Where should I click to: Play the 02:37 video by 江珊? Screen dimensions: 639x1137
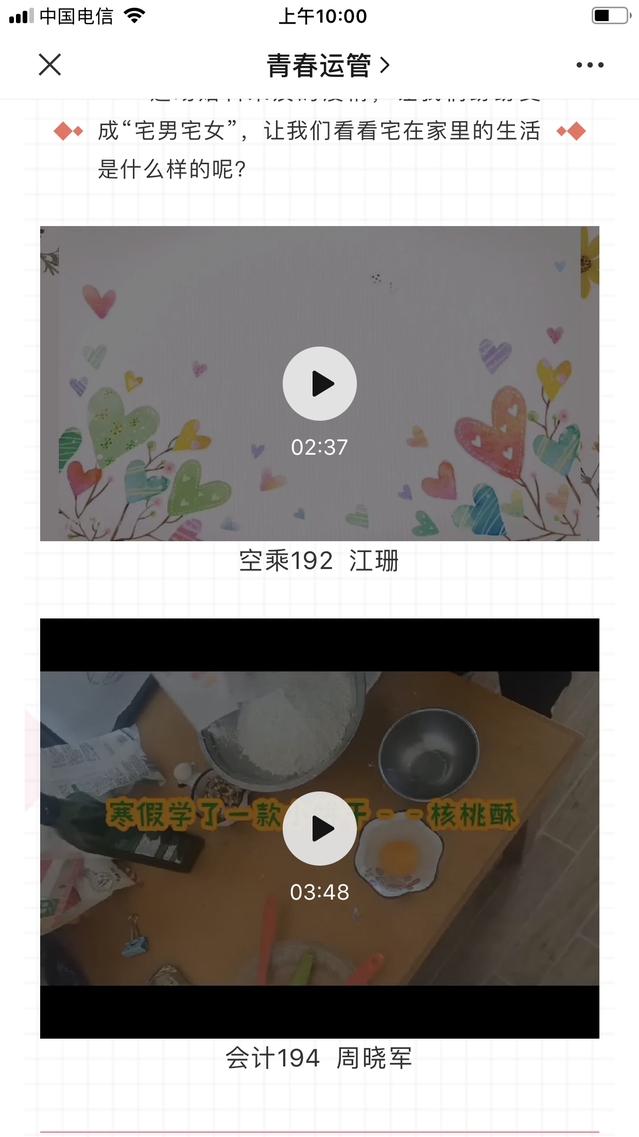point(319,383)
